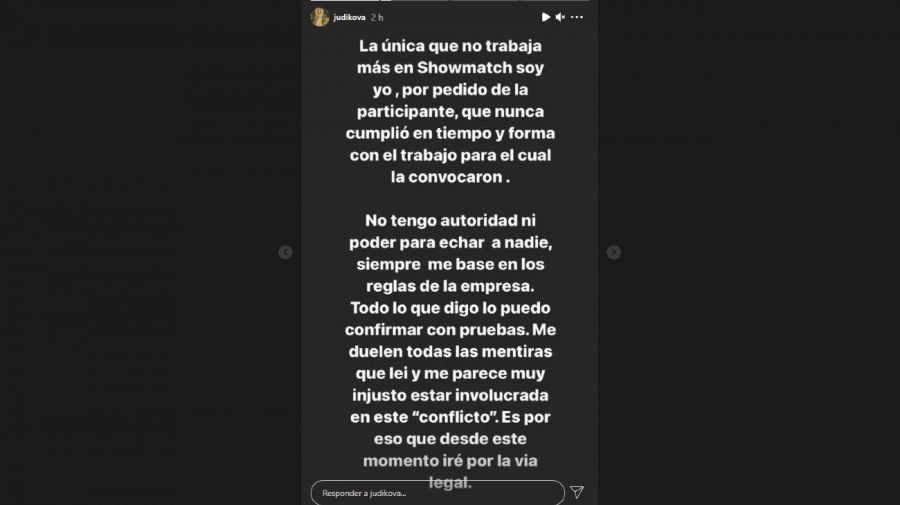Screen dimensions: 900x505
Task: Open judikova's profile picture
Action: (x=320, y=17)
